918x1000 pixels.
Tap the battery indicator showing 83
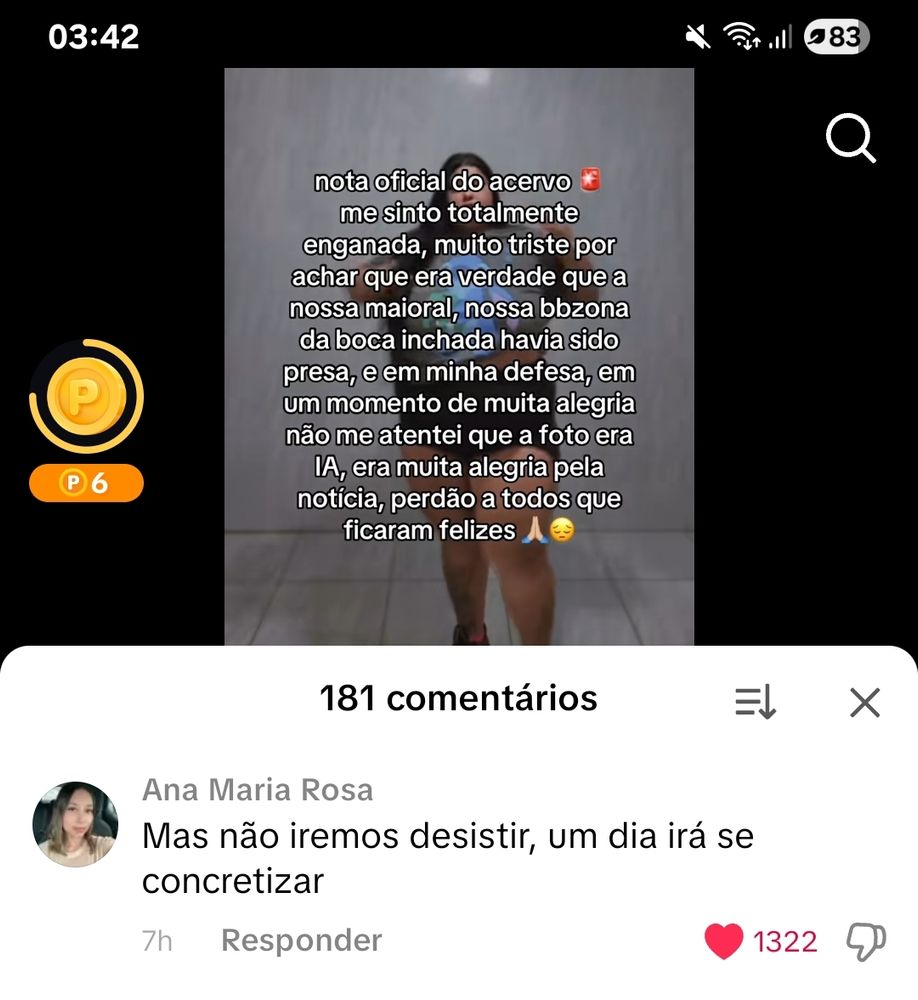click(837, 33)
